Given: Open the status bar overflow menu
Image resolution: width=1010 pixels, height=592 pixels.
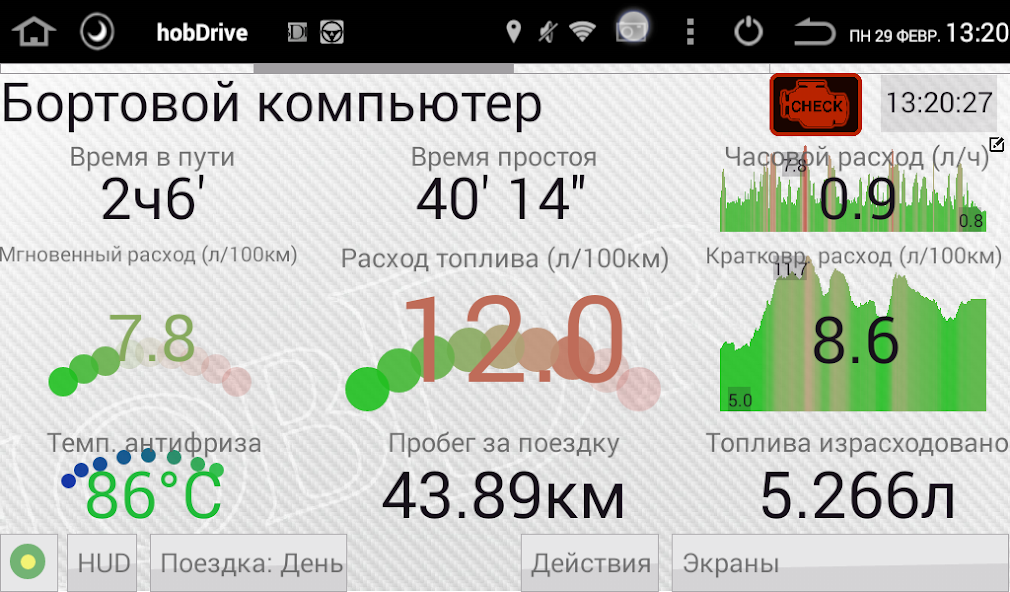Looking at the screenshot, I should (690, 32).
